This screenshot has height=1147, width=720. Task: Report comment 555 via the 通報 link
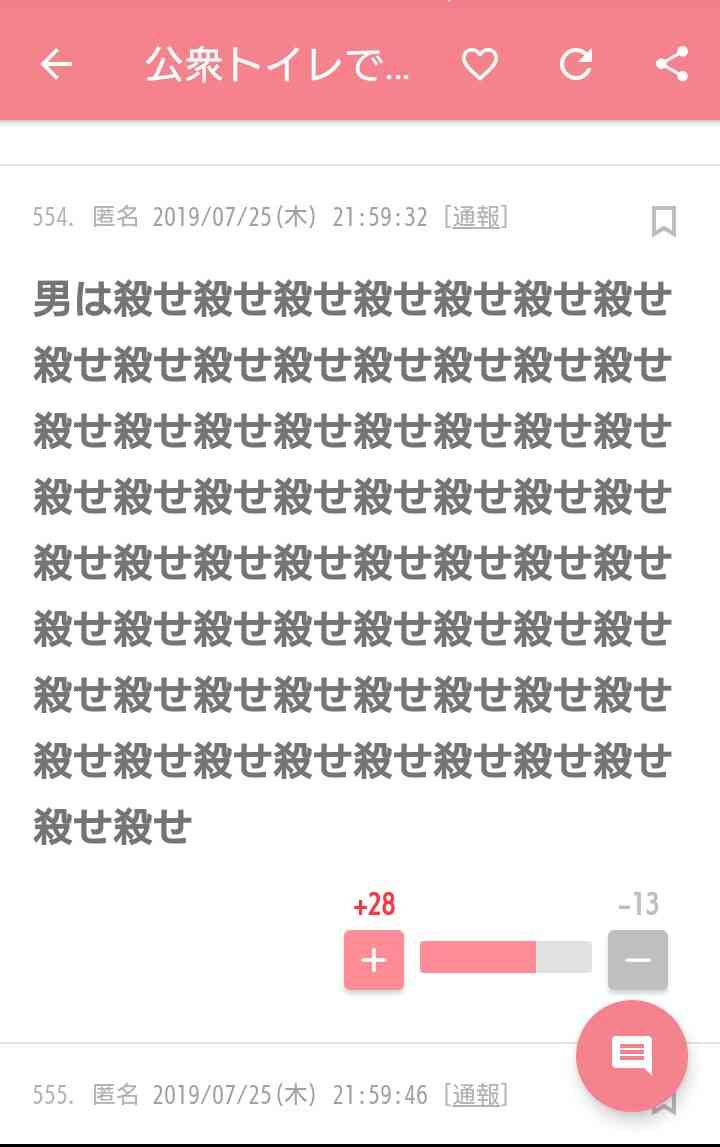click(476, 1095)
